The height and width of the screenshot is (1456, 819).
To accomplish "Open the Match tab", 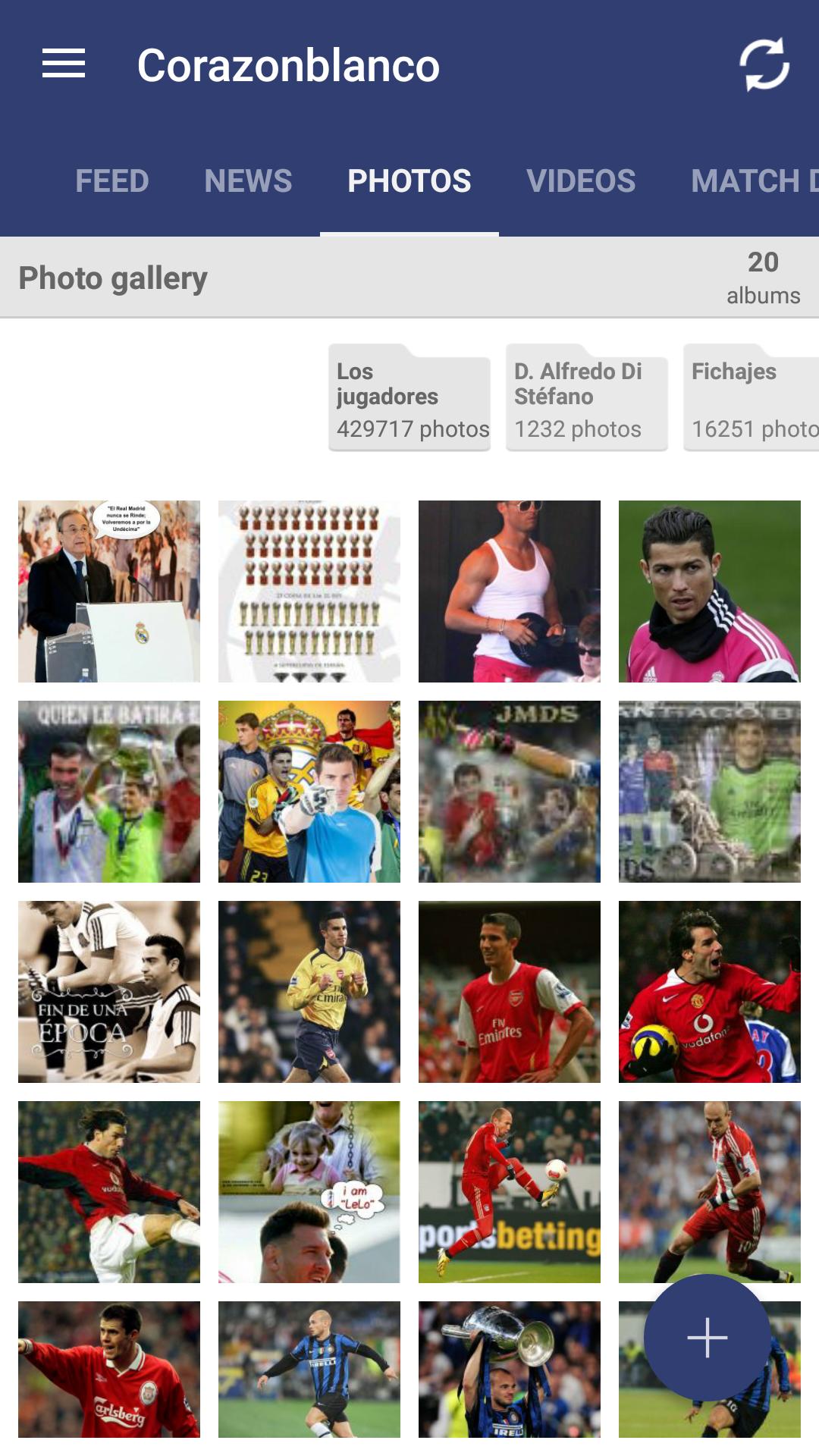I will tap(751, 181).
